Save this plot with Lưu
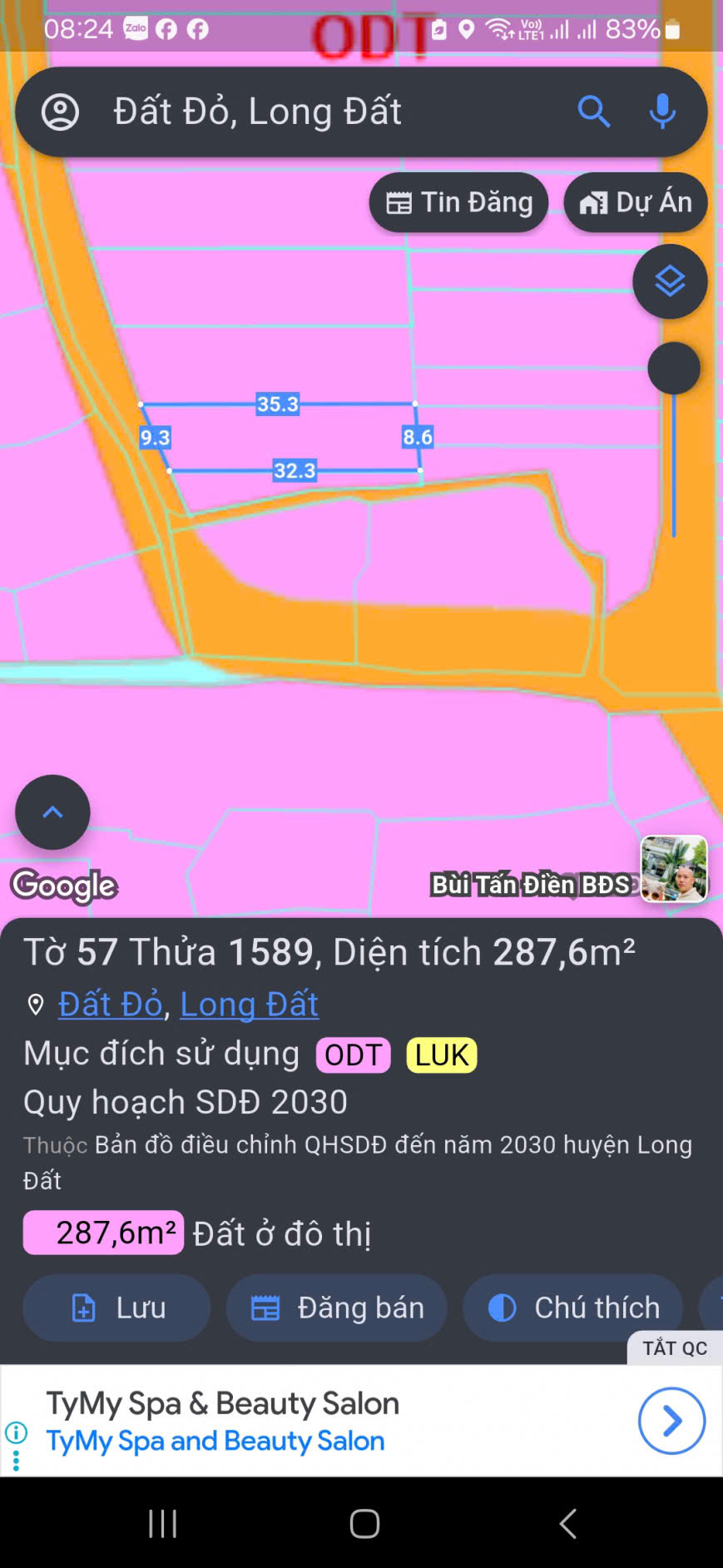 pyautogui.click(x=116, y=1307)
